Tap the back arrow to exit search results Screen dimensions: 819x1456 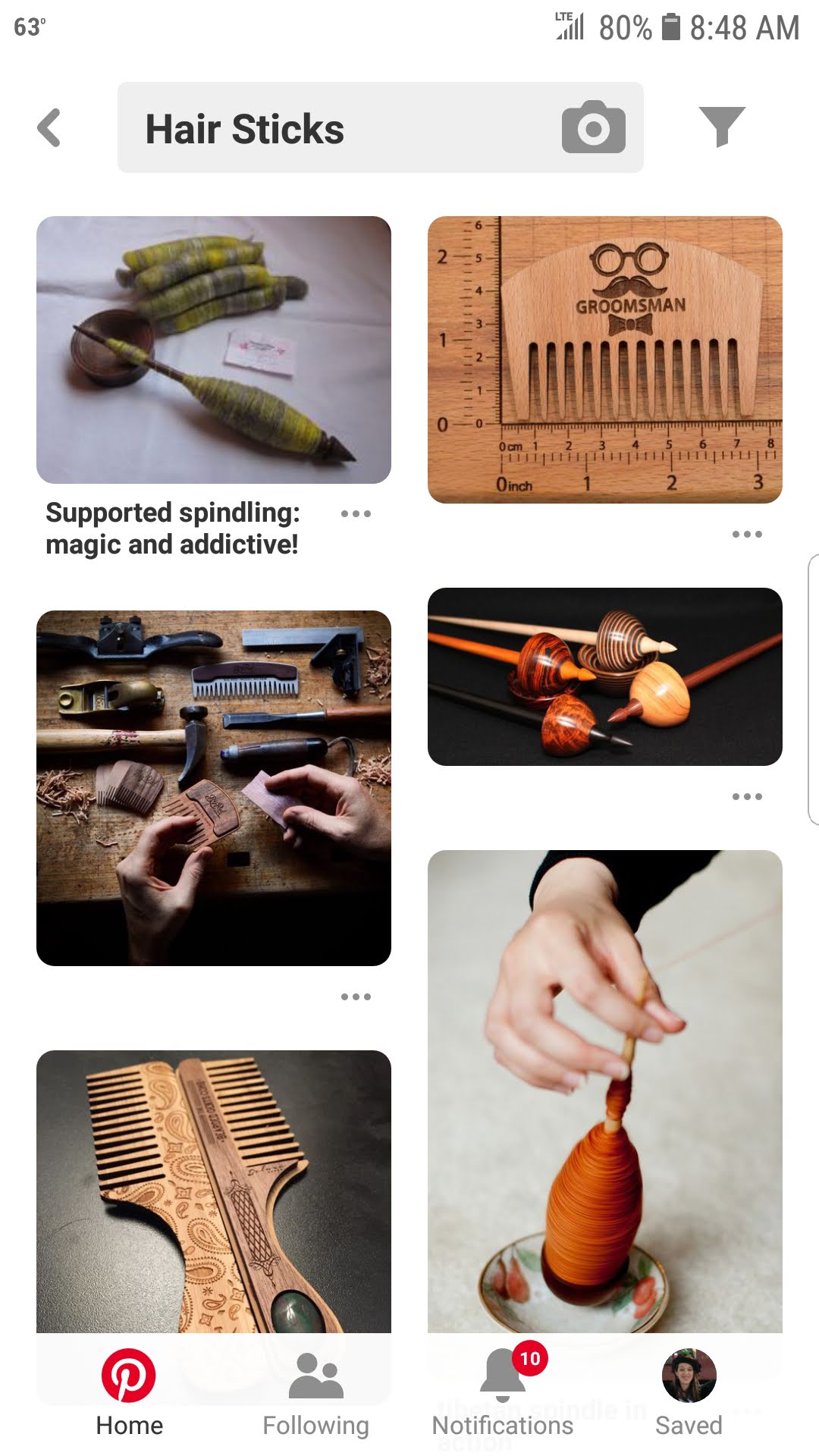pyautogui.click(x=49, y=127)
